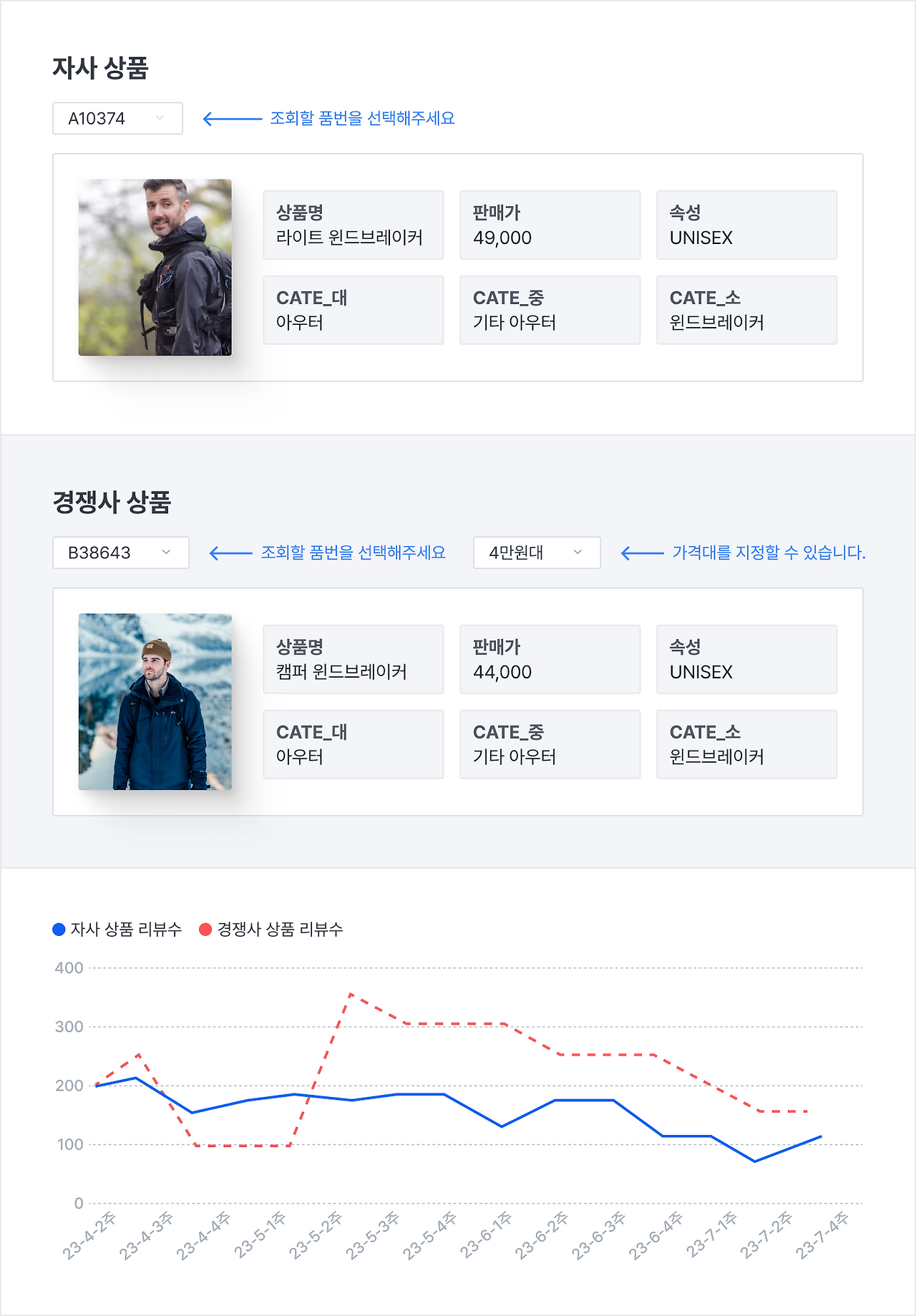Toggle the 경쟁사 상품 리뷰수 legend series

tap(271, 929)
